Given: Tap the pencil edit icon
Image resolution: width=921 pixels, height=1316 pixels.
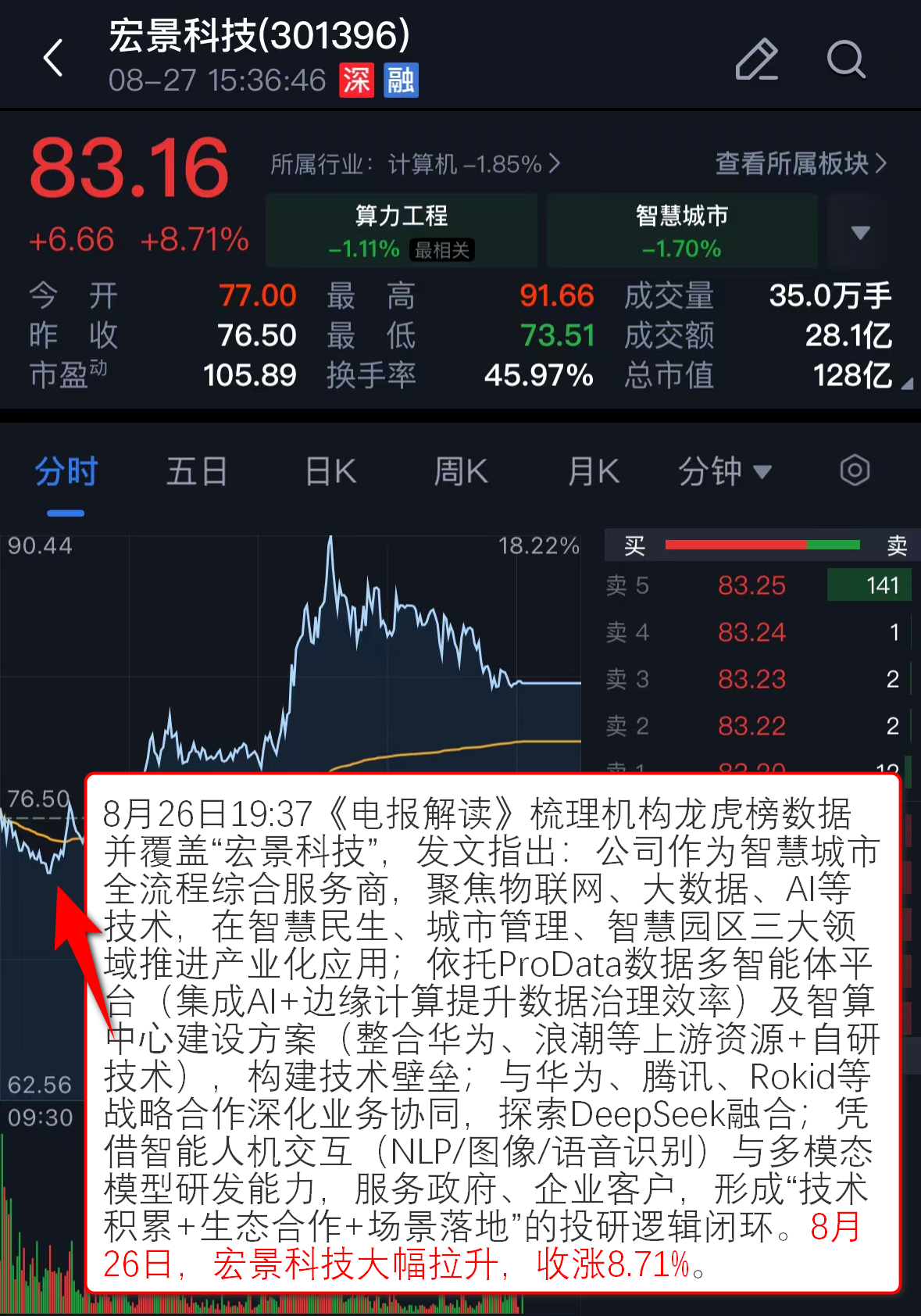Looking at the screenshot, I should (756, 59).
